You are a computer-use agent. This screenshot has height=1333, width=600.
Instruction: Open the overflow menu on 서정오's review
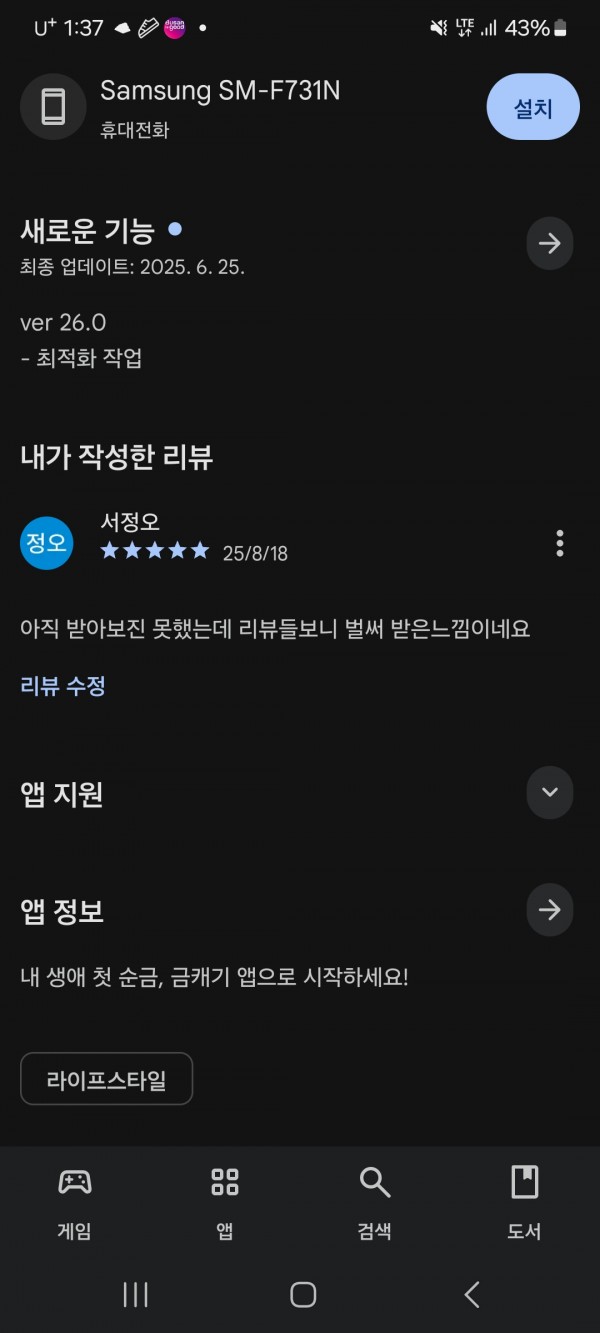pos(560,543)
